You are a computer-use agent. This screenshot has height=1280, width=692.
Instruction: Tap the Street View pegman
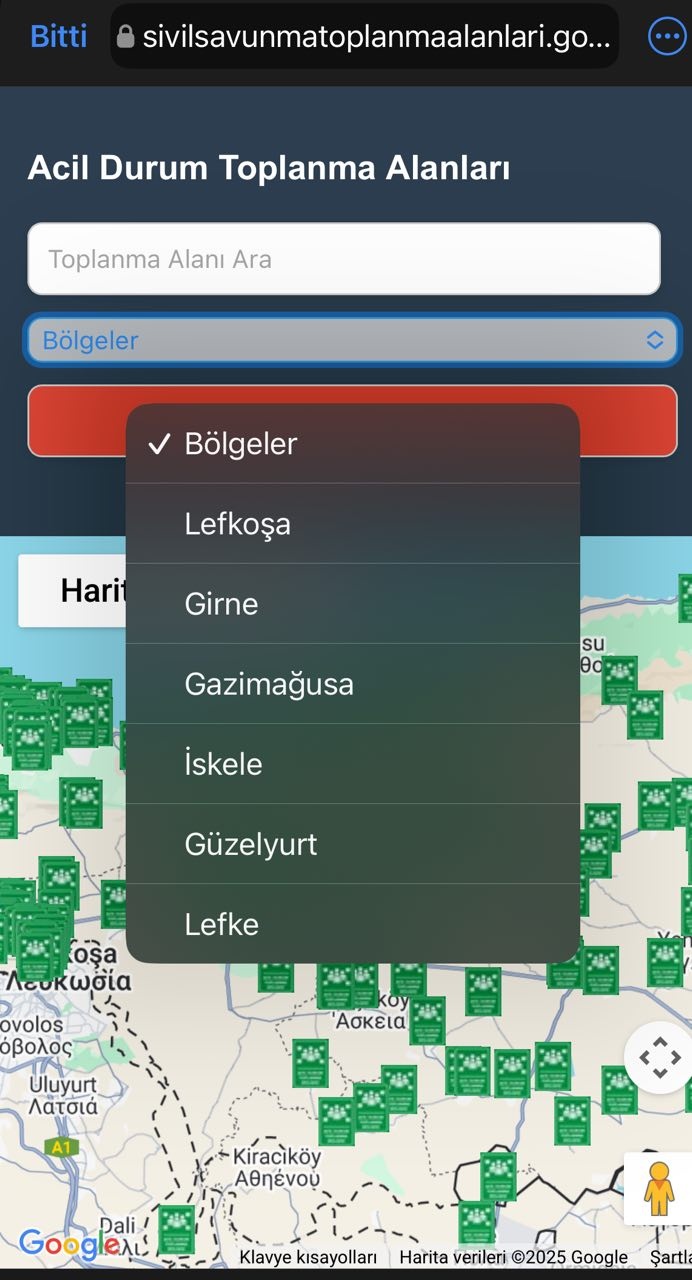658,1188
